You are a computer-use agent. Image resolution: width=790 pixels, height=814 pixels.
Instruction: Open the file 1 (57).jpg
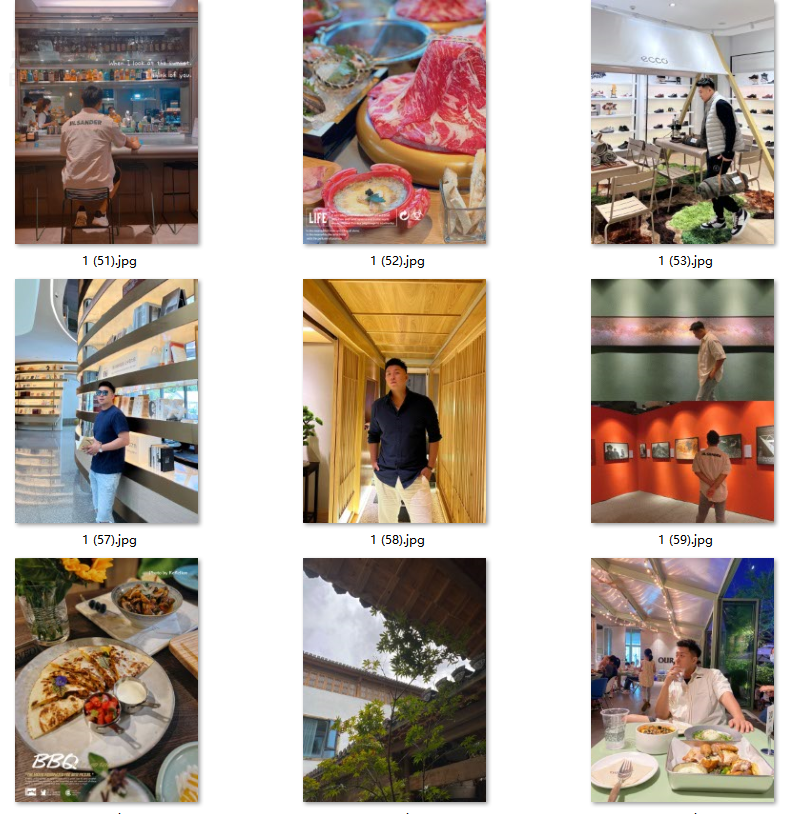click(x=106, y=401)
